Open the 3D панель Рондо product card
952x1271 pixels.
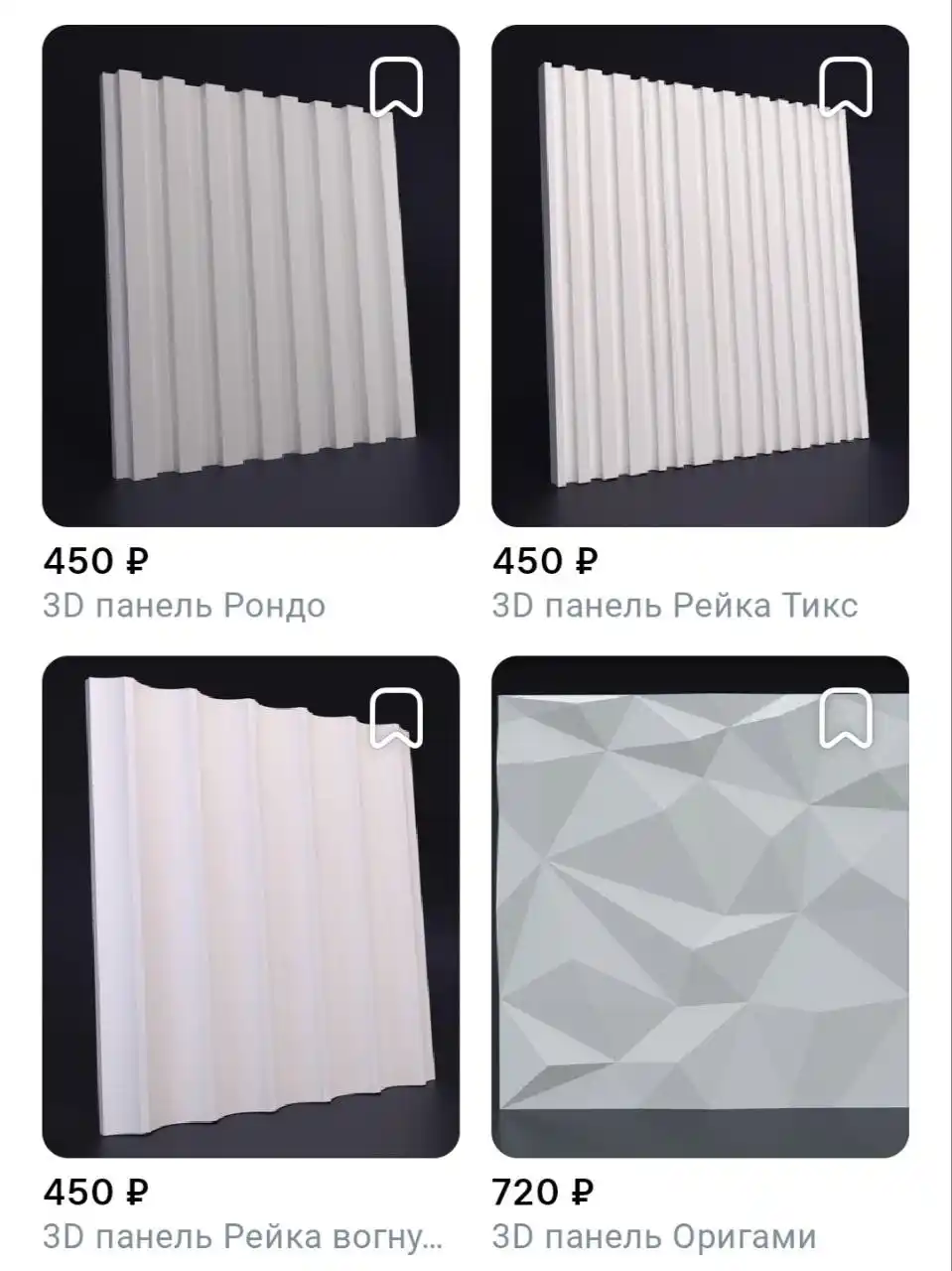coord(250,298)
